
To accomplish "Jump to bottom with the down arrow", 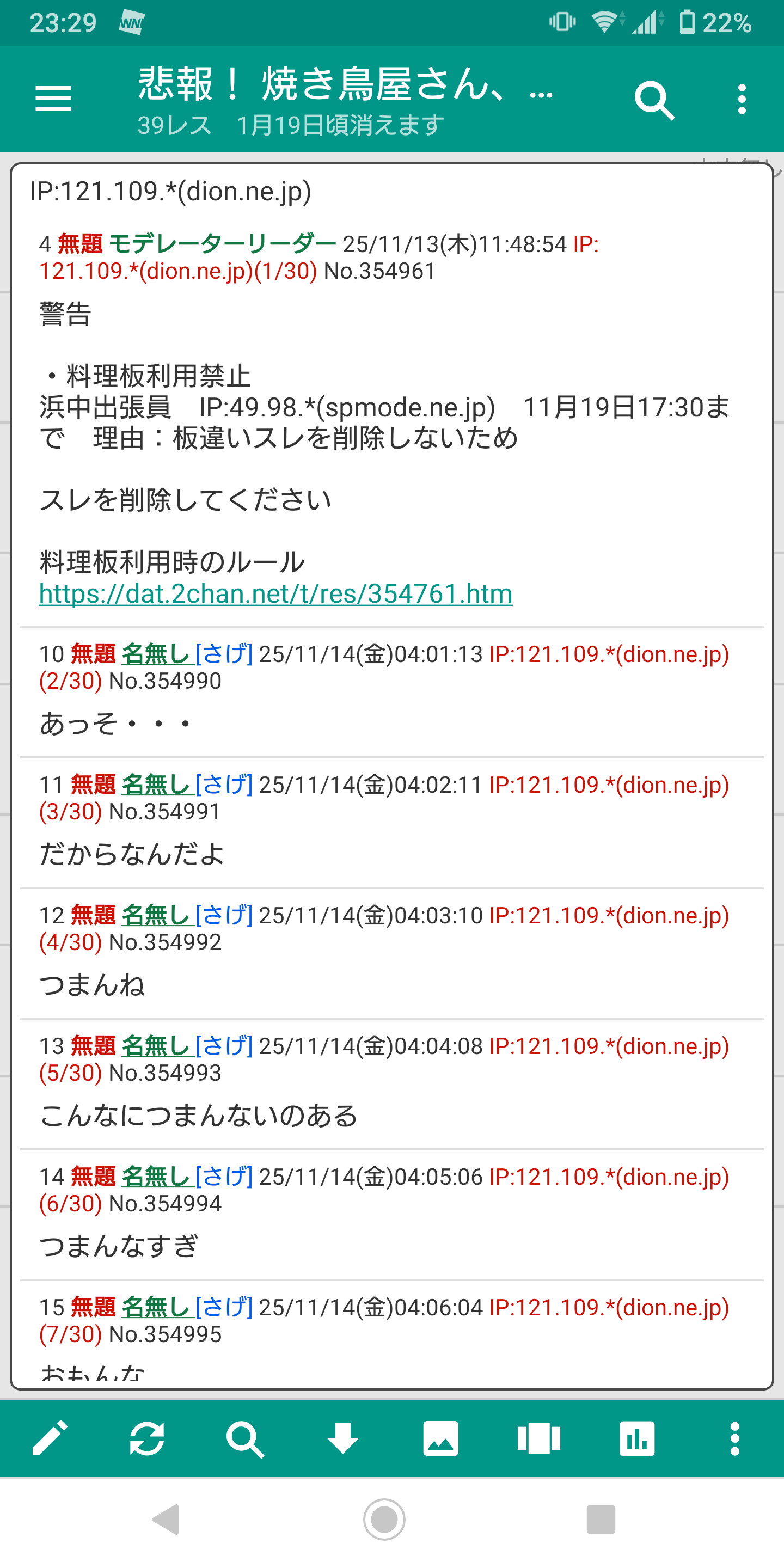I will pyautogui.click(x=342, y=1439).
